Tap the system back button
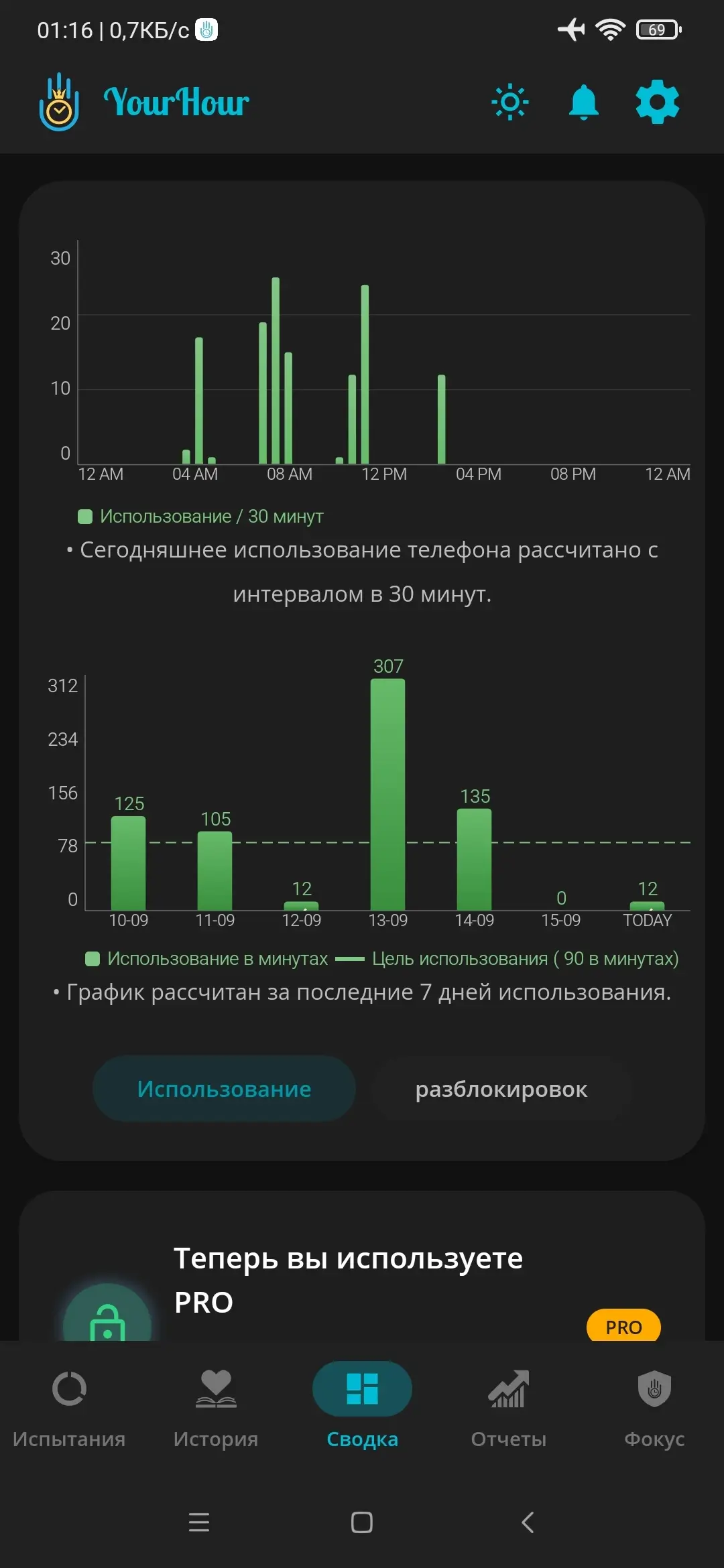 [528, 1522]
